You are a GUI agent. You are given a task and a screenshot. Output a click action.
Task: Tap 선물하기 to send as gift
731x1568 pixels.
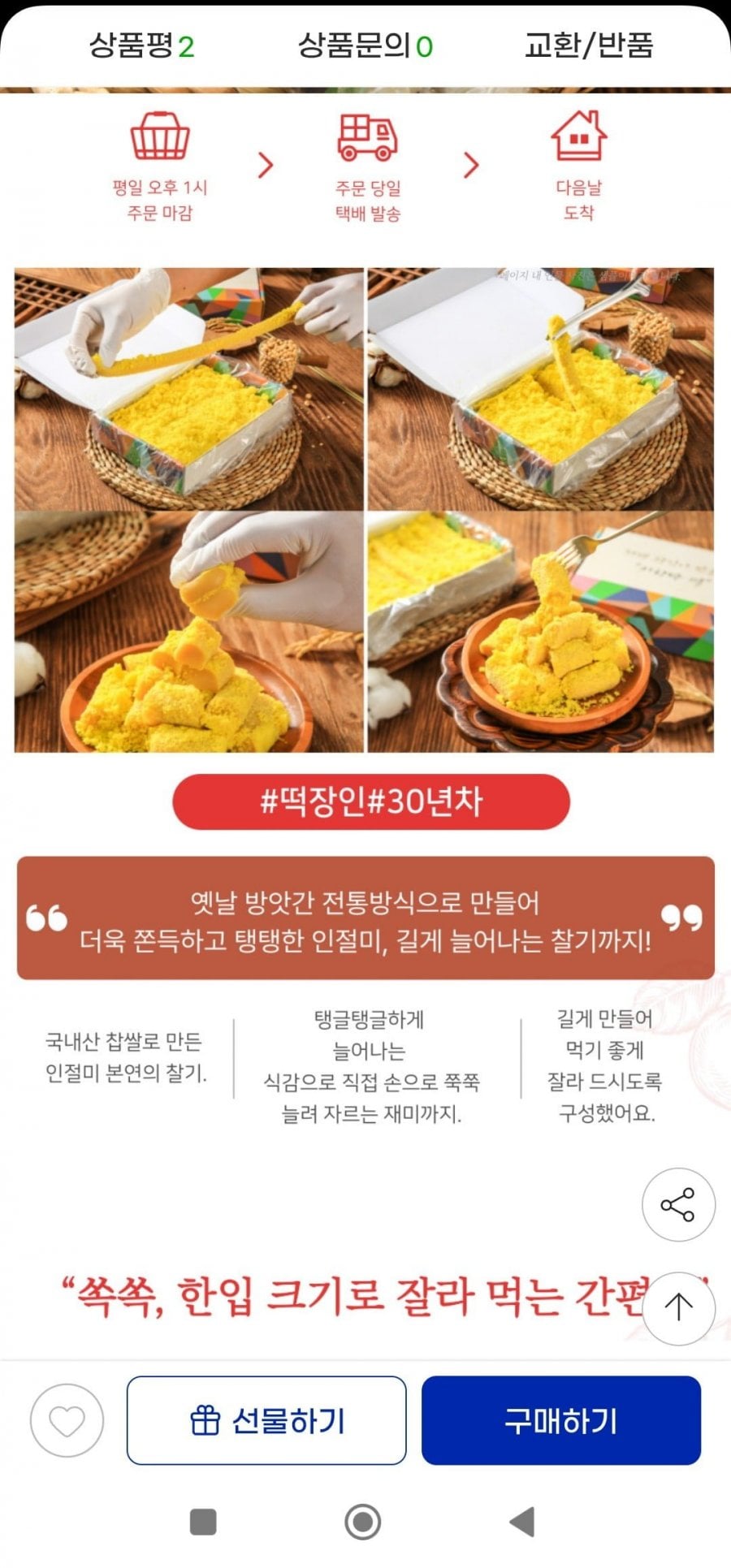[266, 1420]
